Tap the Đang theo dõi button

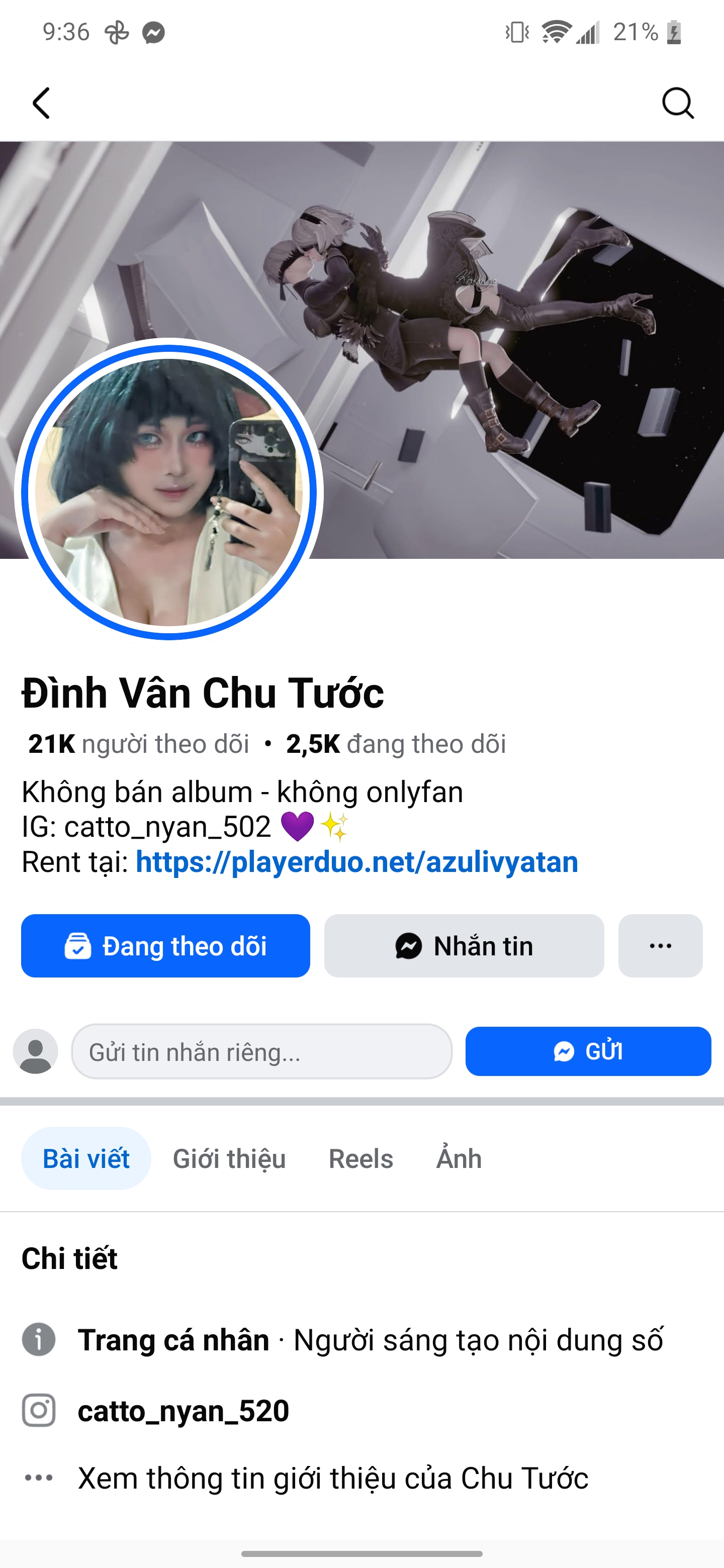pos(165,946)
